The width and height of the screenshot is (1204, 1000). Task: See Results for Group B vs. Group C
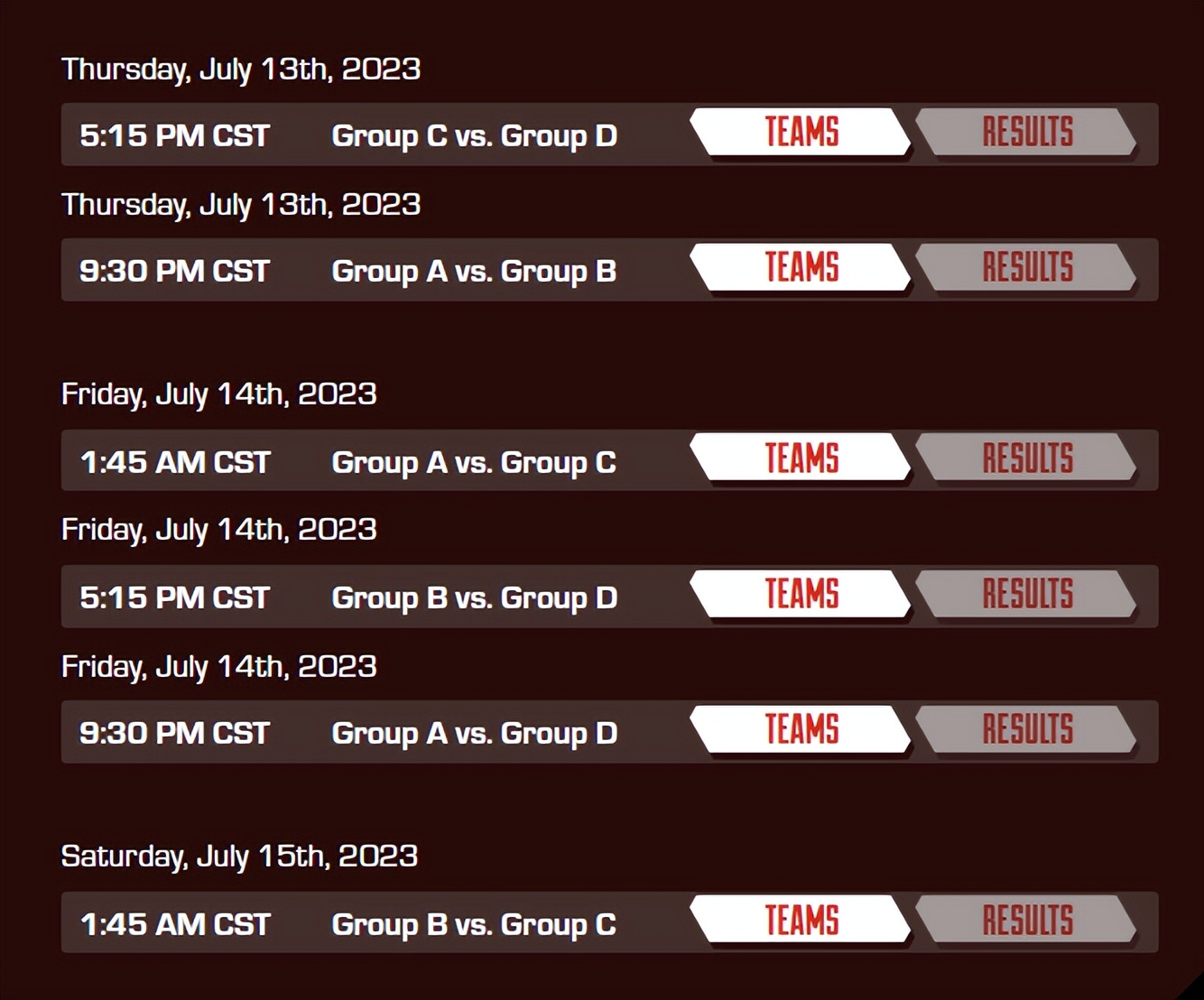point(1026,921)
